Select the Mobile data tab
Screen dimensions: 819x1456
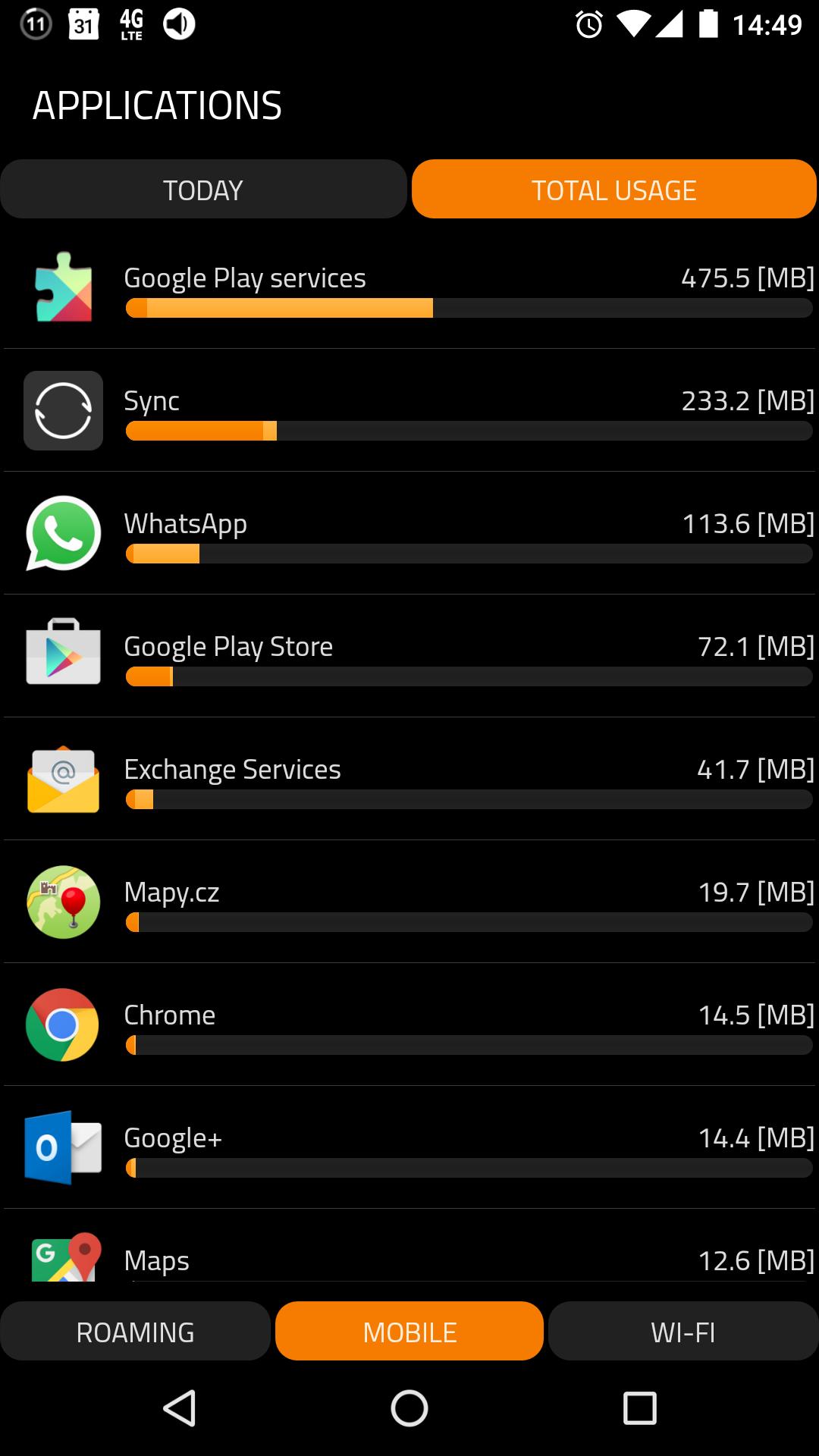[409, 1332]
